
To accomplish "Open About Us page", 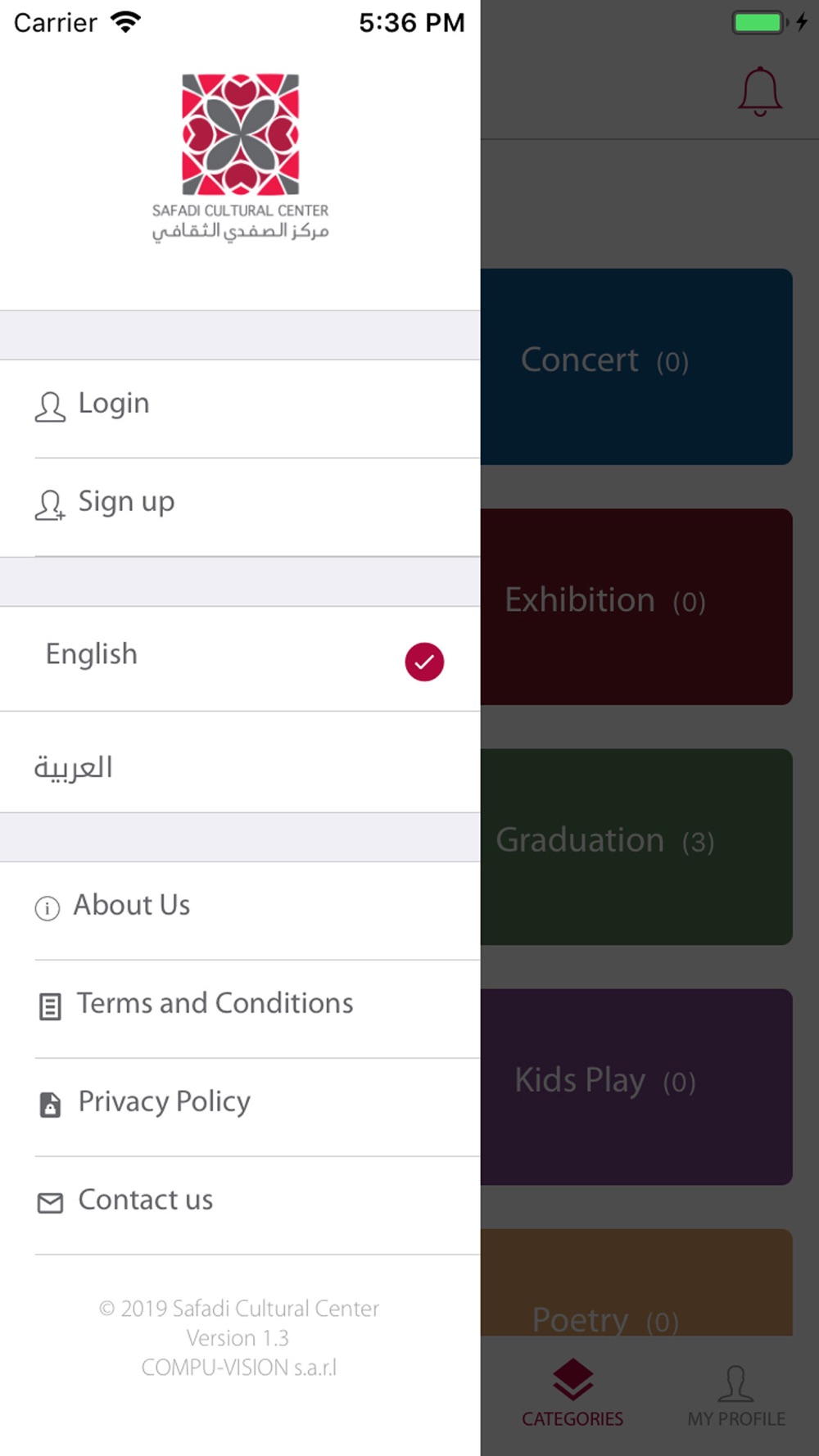I will coord(240,911).
